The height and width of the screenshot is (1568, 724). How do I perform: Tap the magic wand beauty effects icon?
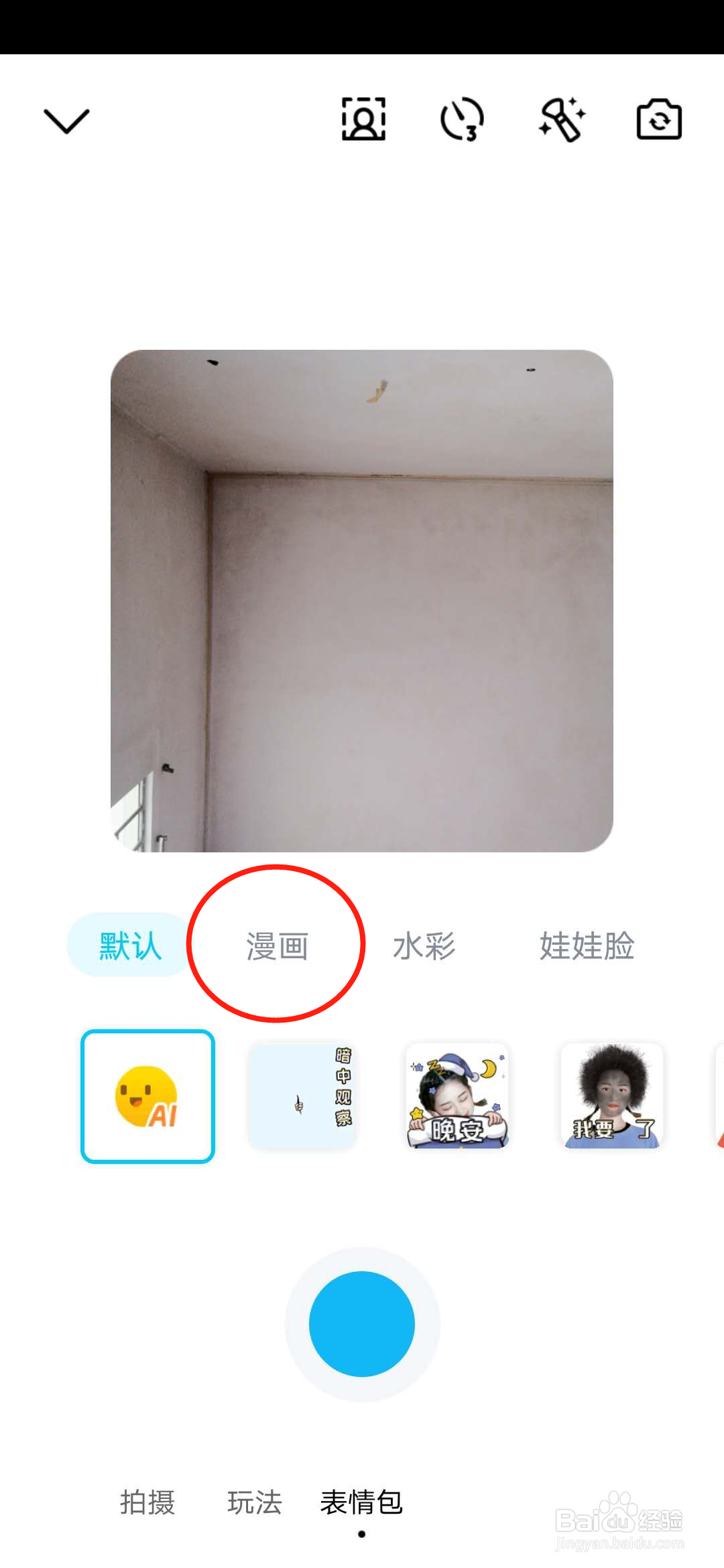[562, 119]
